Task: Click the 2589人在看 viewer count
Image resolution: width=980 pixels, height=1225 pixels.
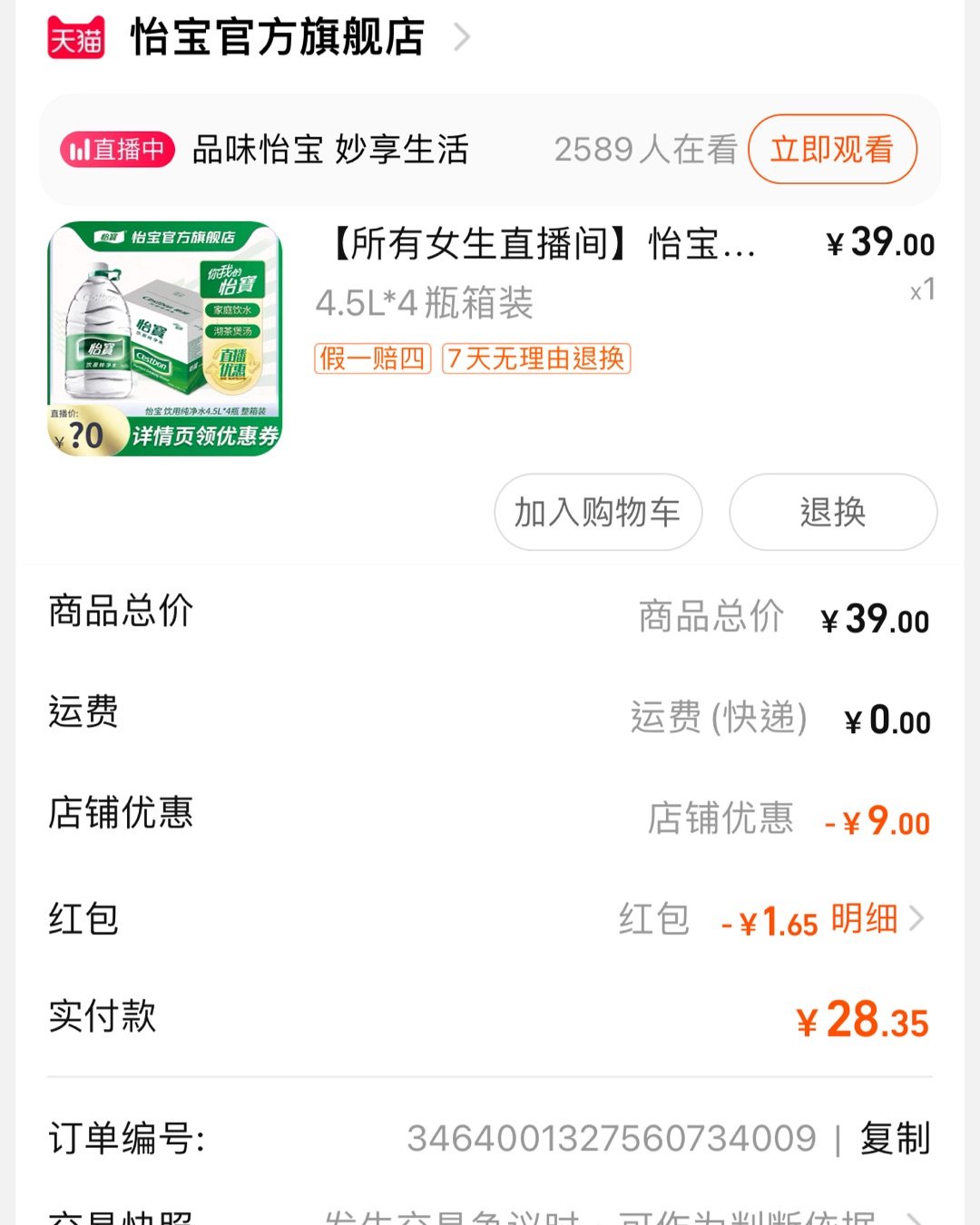Action: coord(647,151)
